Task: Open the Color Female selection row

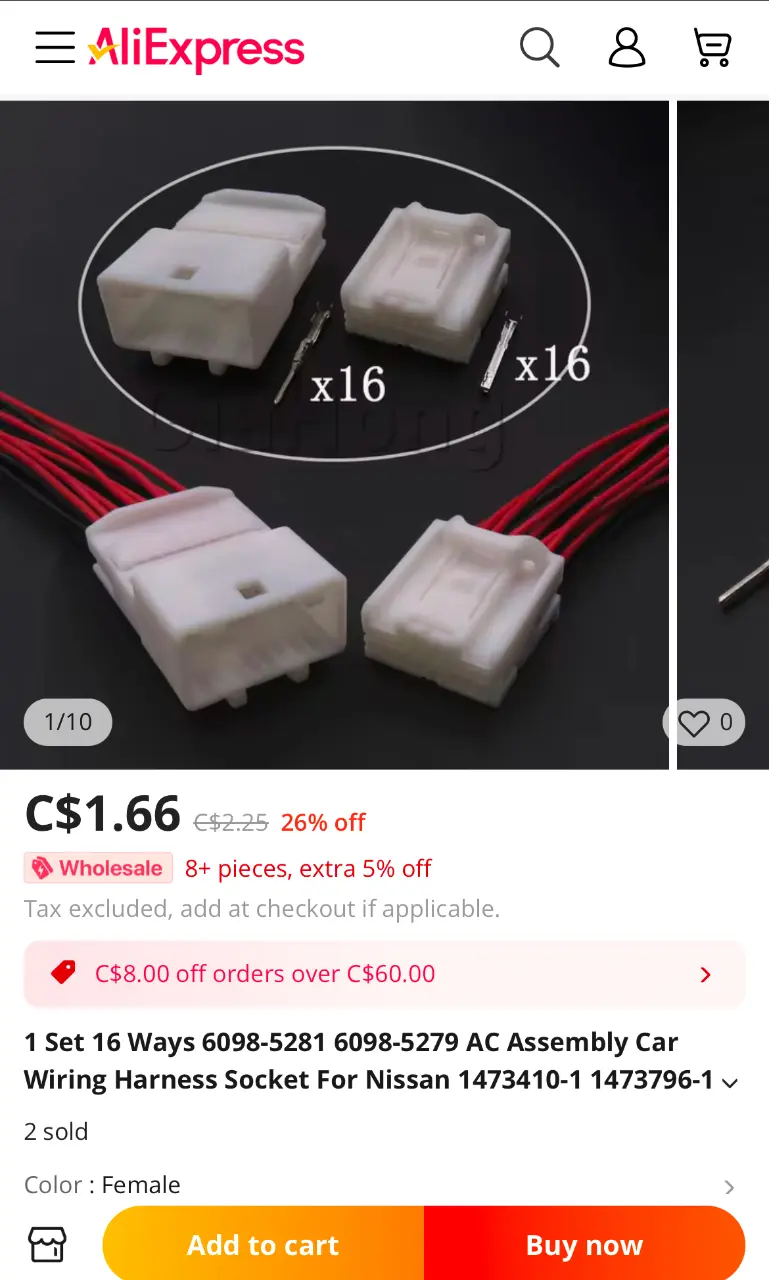Action: (x=384, y=1185)
